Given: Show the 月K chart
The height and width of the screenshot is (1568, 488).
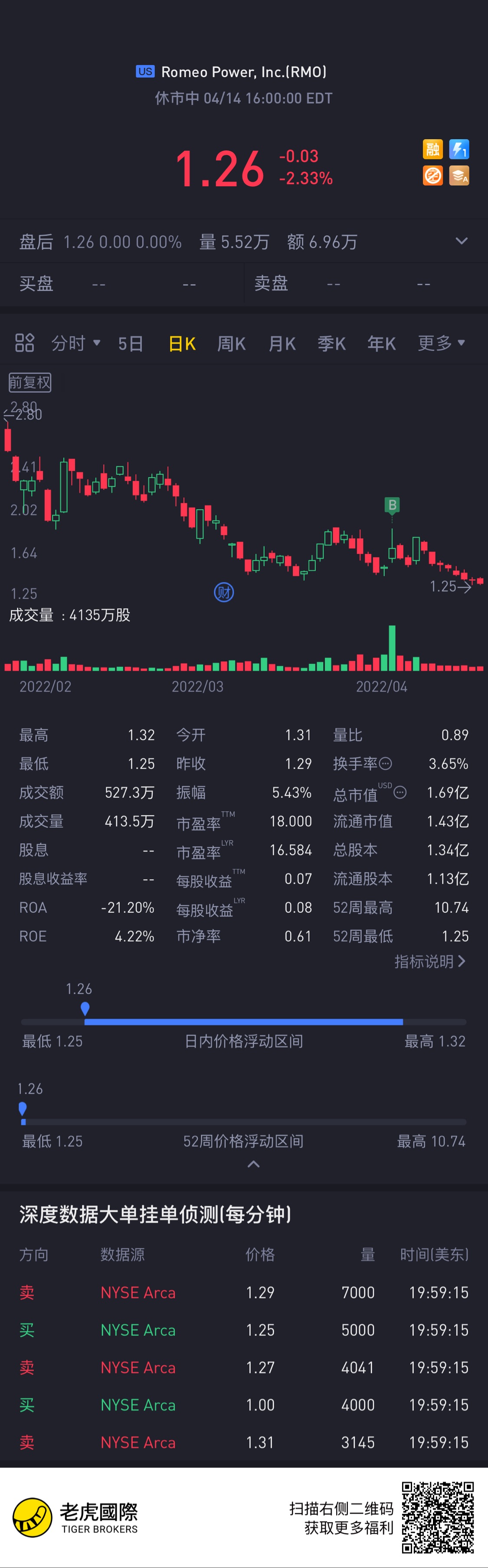Looking at the screenshot, I should 282,344.
